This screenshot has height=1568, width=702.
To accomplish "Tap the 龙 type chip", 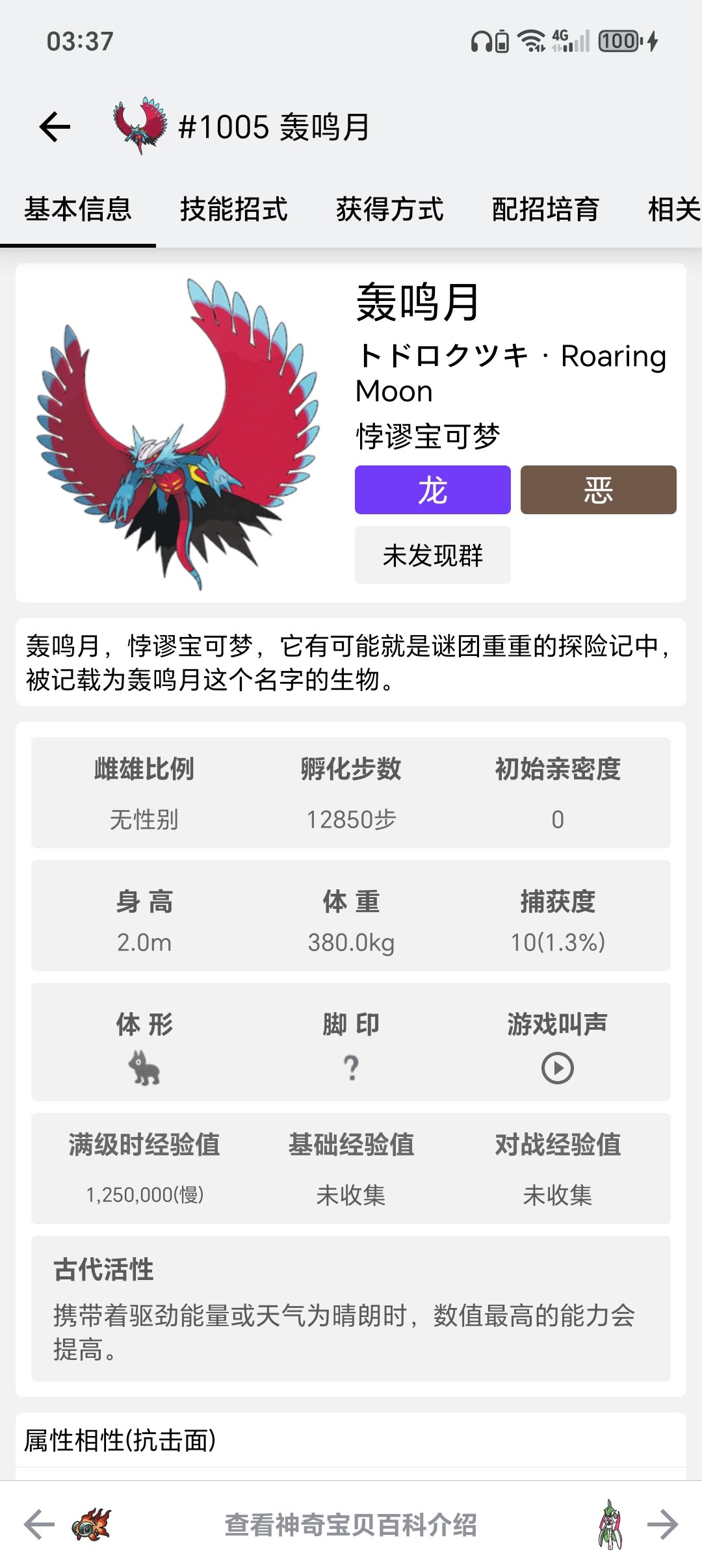I will point(432,490).
